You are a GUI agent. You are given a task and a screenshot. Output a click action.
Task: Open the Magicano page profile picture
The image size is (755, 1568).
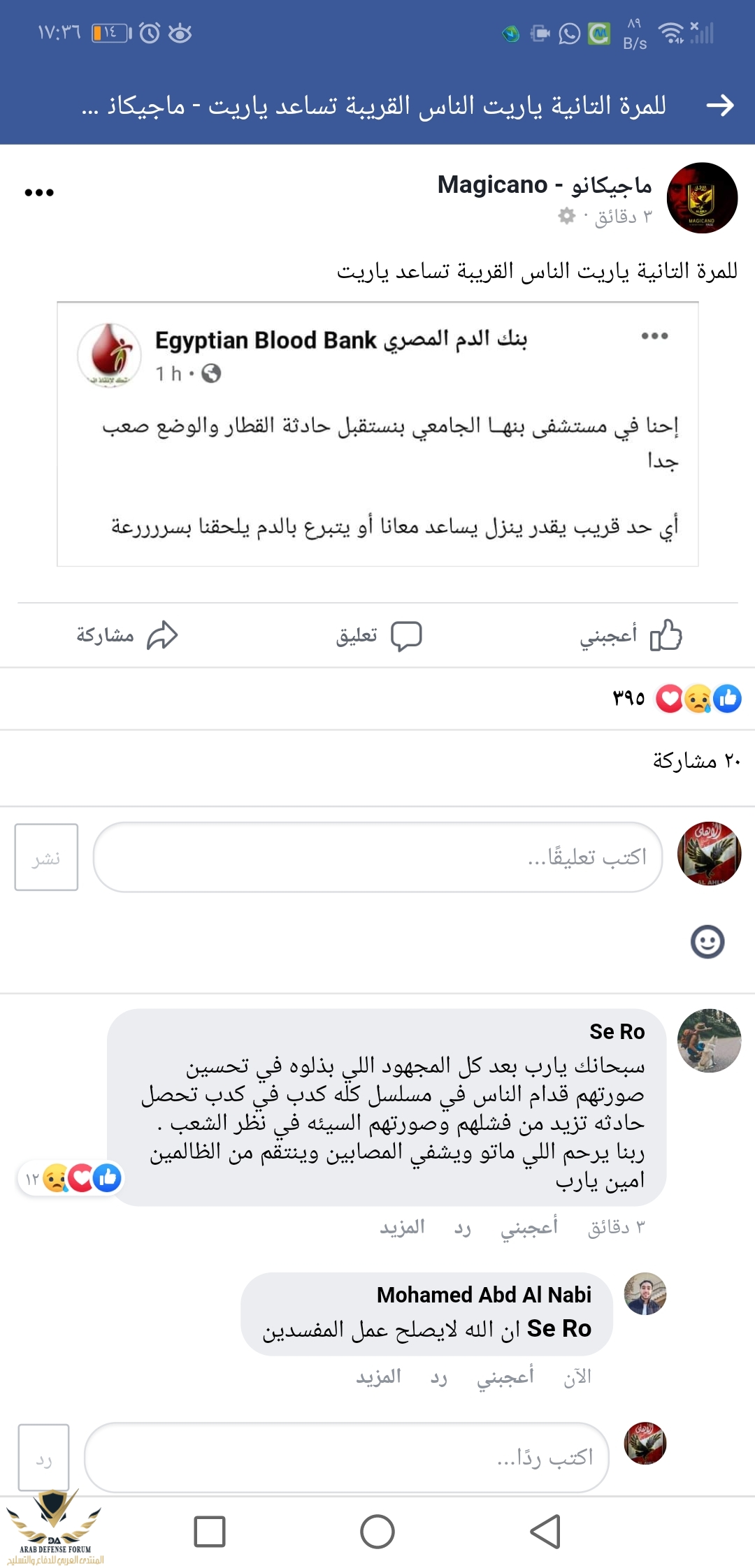[x=702, y=198]
